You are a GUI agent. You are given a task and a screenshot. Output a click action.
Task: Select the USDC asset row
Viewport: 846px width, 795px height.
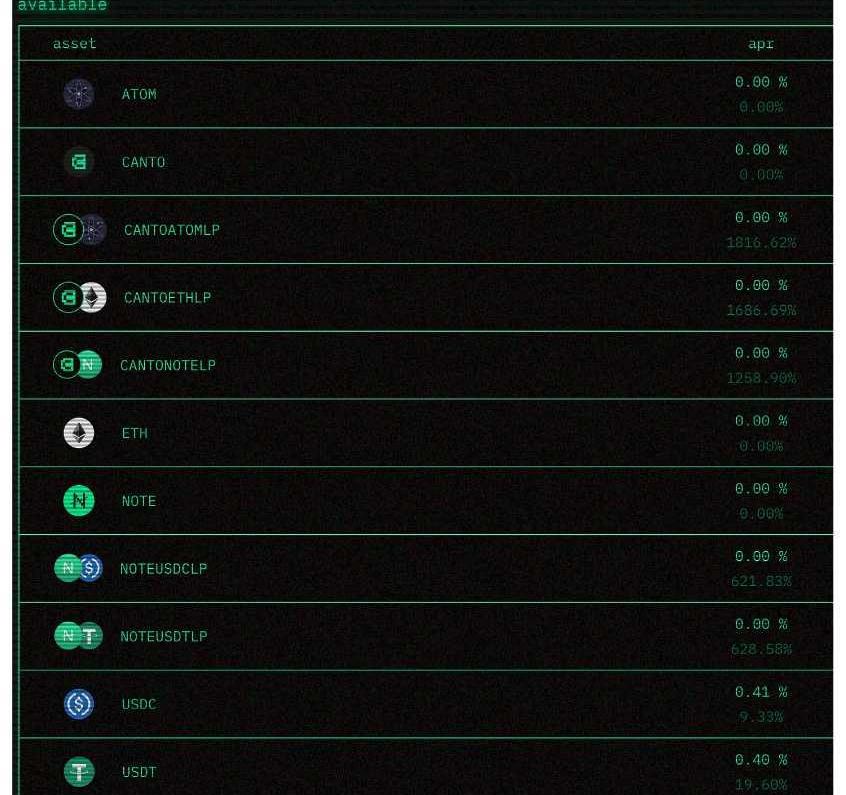point(139,704)
